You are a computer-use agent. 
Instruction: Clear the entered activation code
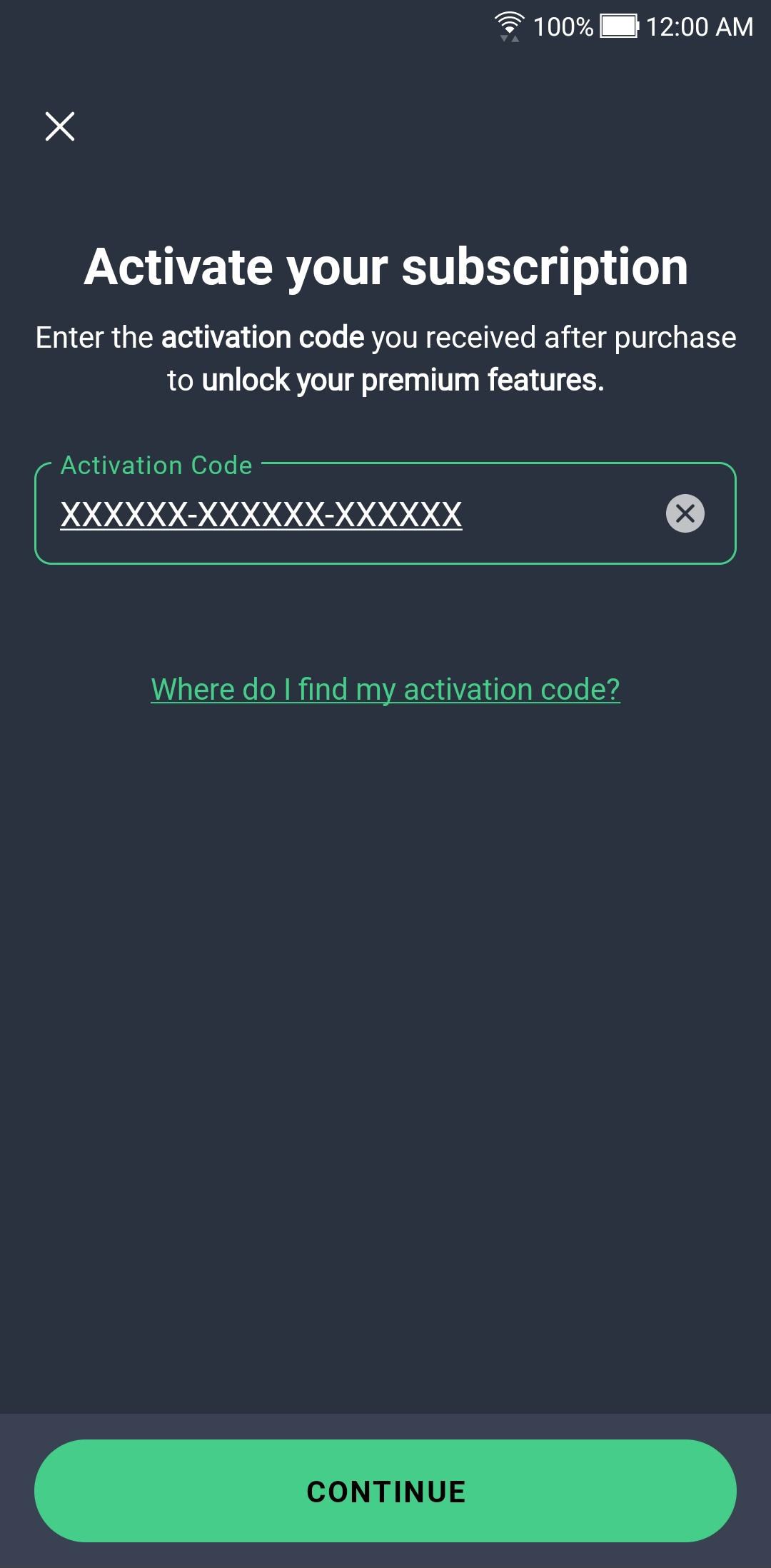685,513
